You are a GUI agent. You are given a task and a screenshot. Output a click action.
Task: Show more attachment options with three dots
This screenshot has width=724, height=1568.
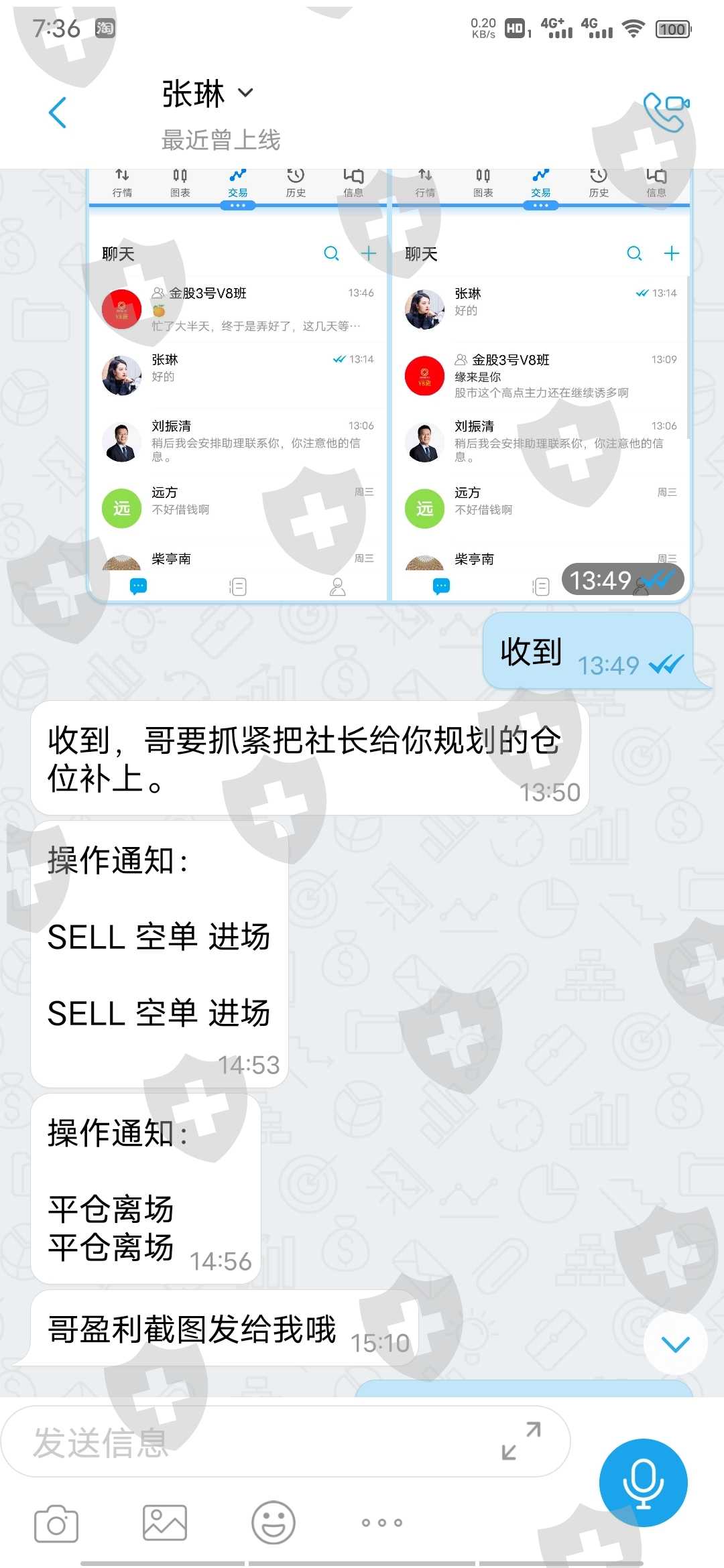[x=382, y=1522]
